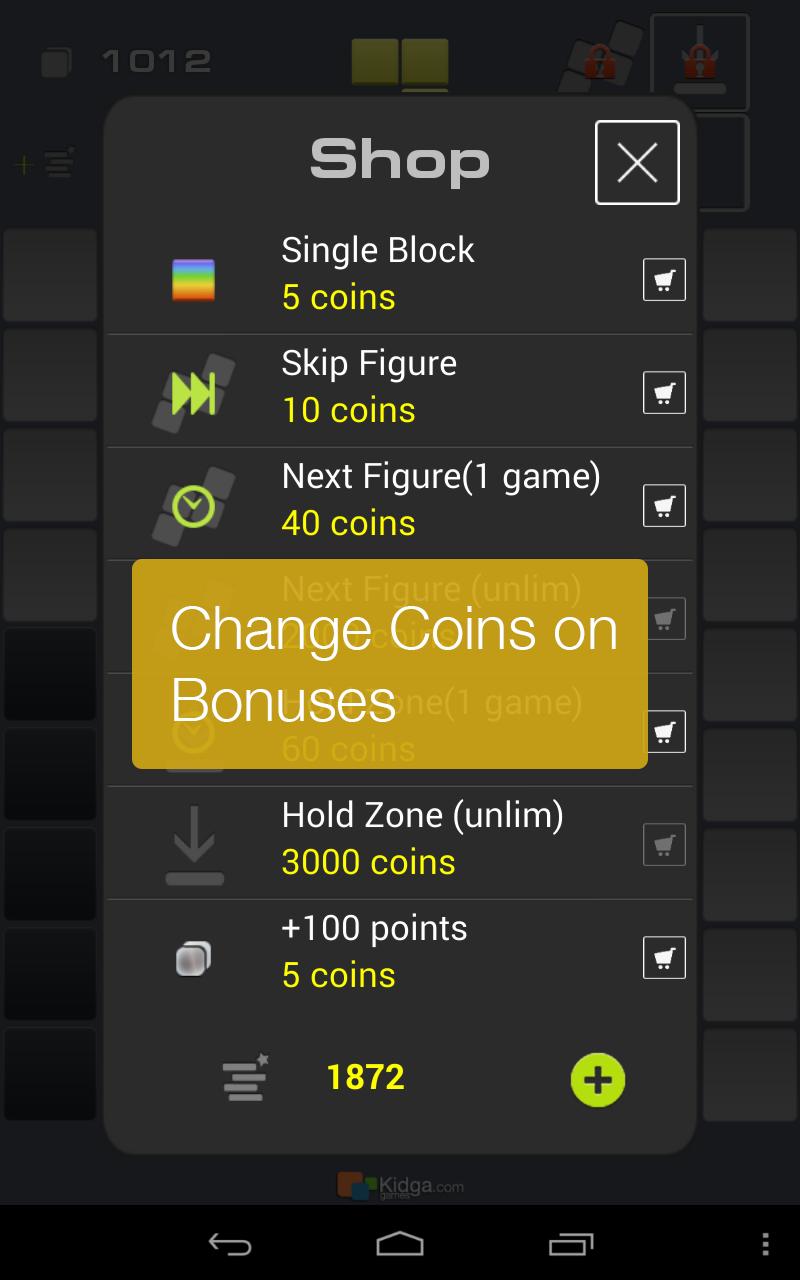Go back with system back button

click(230, 1244)
